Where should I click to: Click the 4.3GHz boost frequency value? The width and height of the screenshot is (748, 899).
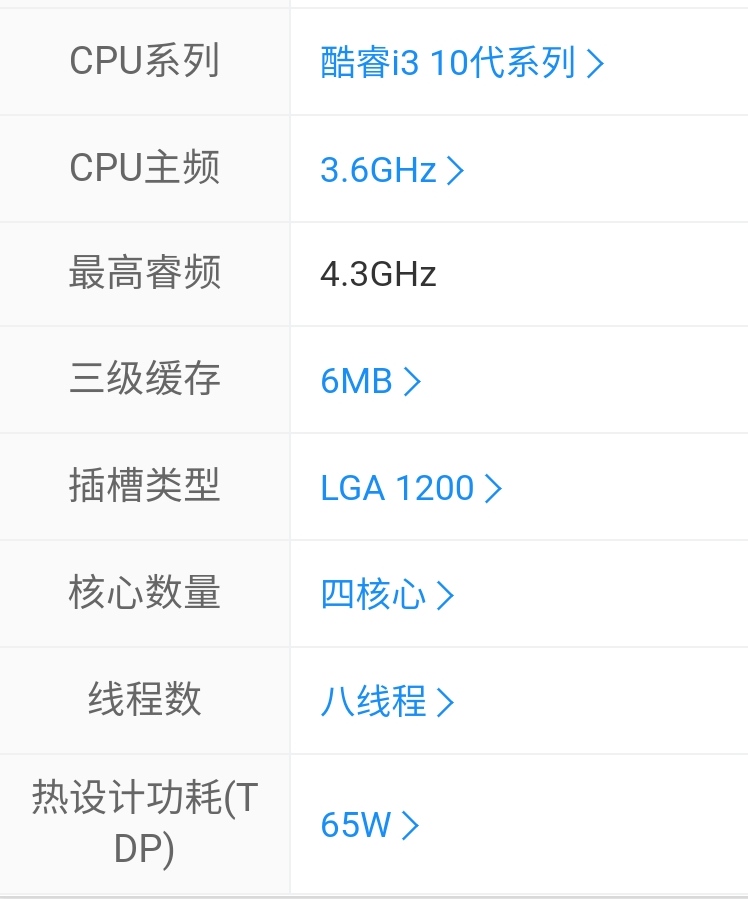pos(376,273)
